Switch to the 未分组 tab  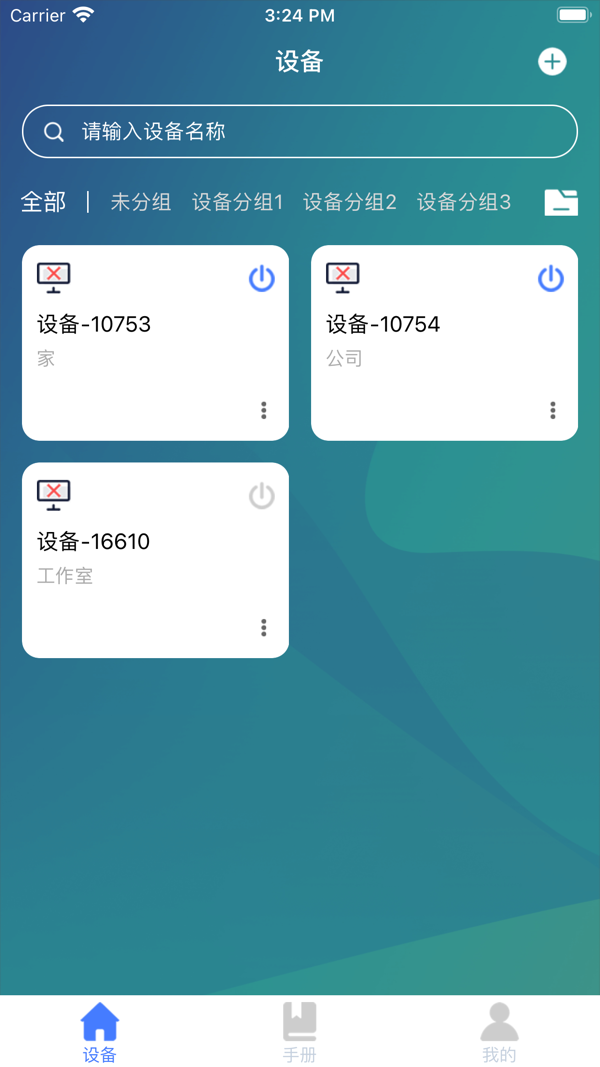point(141,202)
